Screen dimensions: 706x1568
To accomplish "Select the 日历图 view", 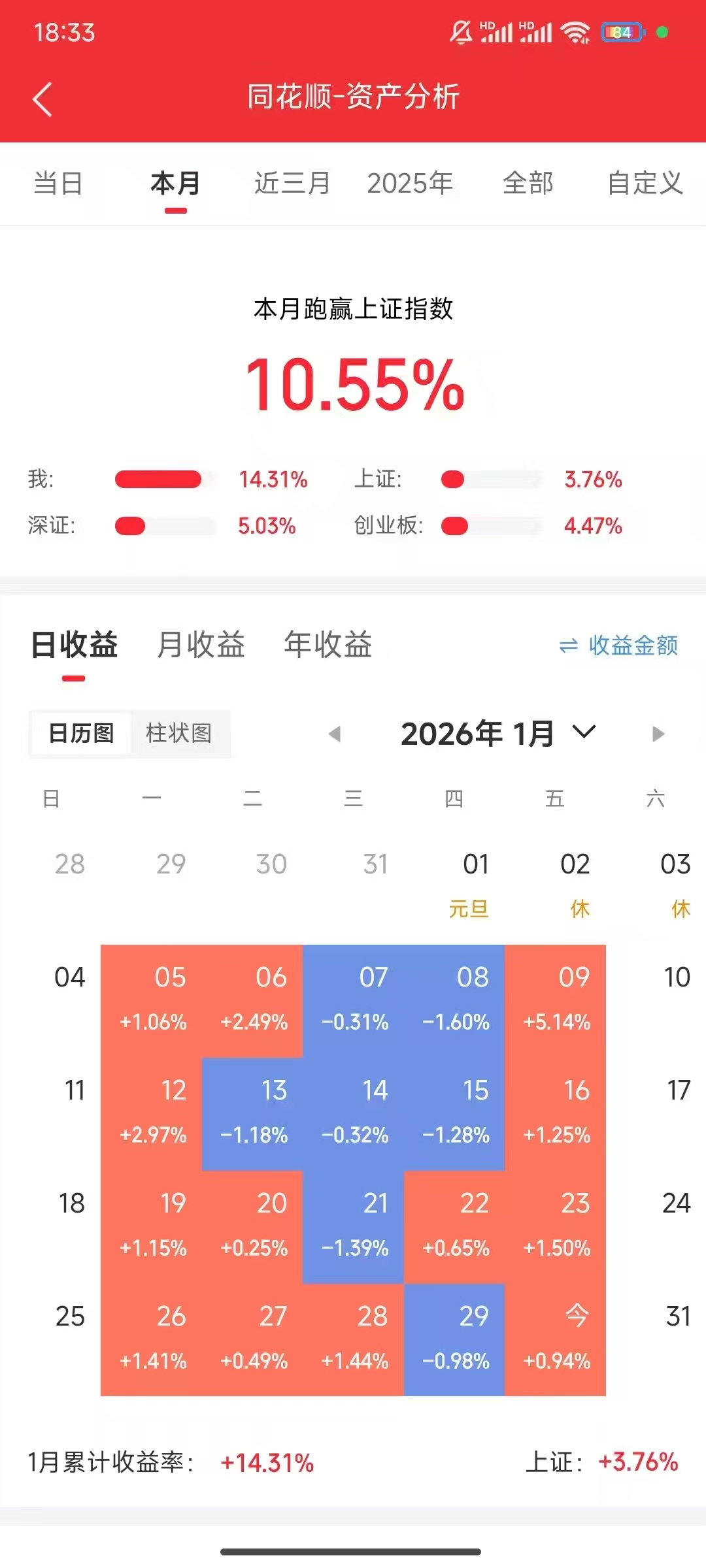I will pyautogui.click(x=81, y=733).
